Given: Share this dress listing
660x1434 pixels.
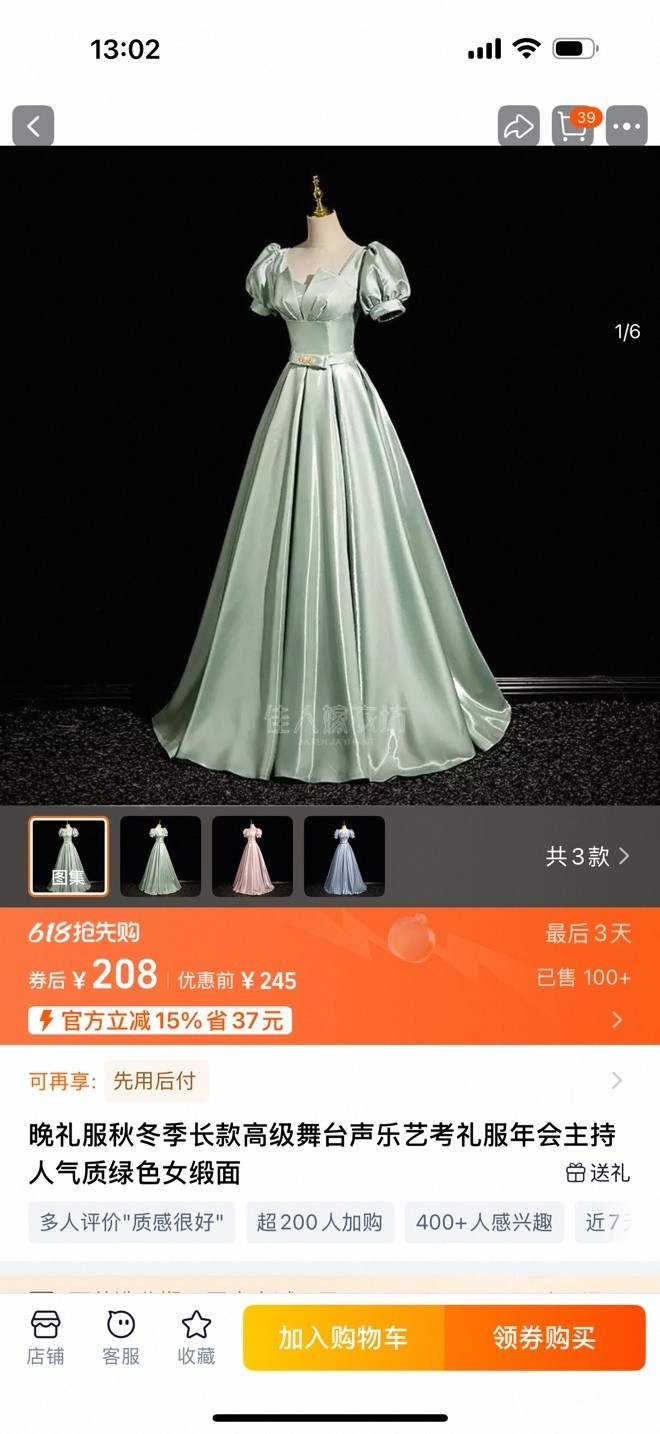Looking at the screenshot, I should click(x=518, y=127).
